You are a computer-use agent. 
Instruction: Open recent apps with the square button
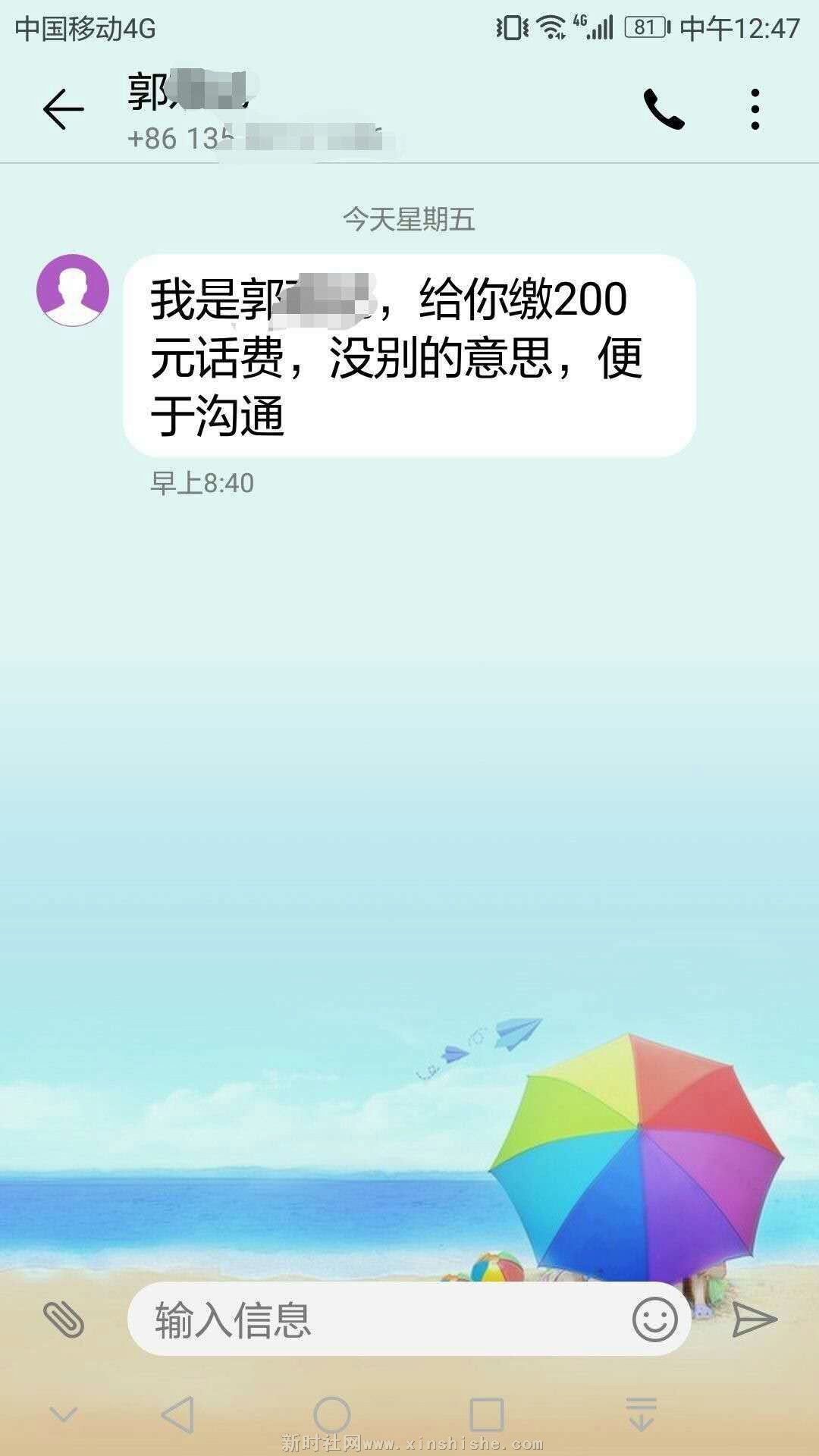pyautogui.click(x=486, y=1415)
